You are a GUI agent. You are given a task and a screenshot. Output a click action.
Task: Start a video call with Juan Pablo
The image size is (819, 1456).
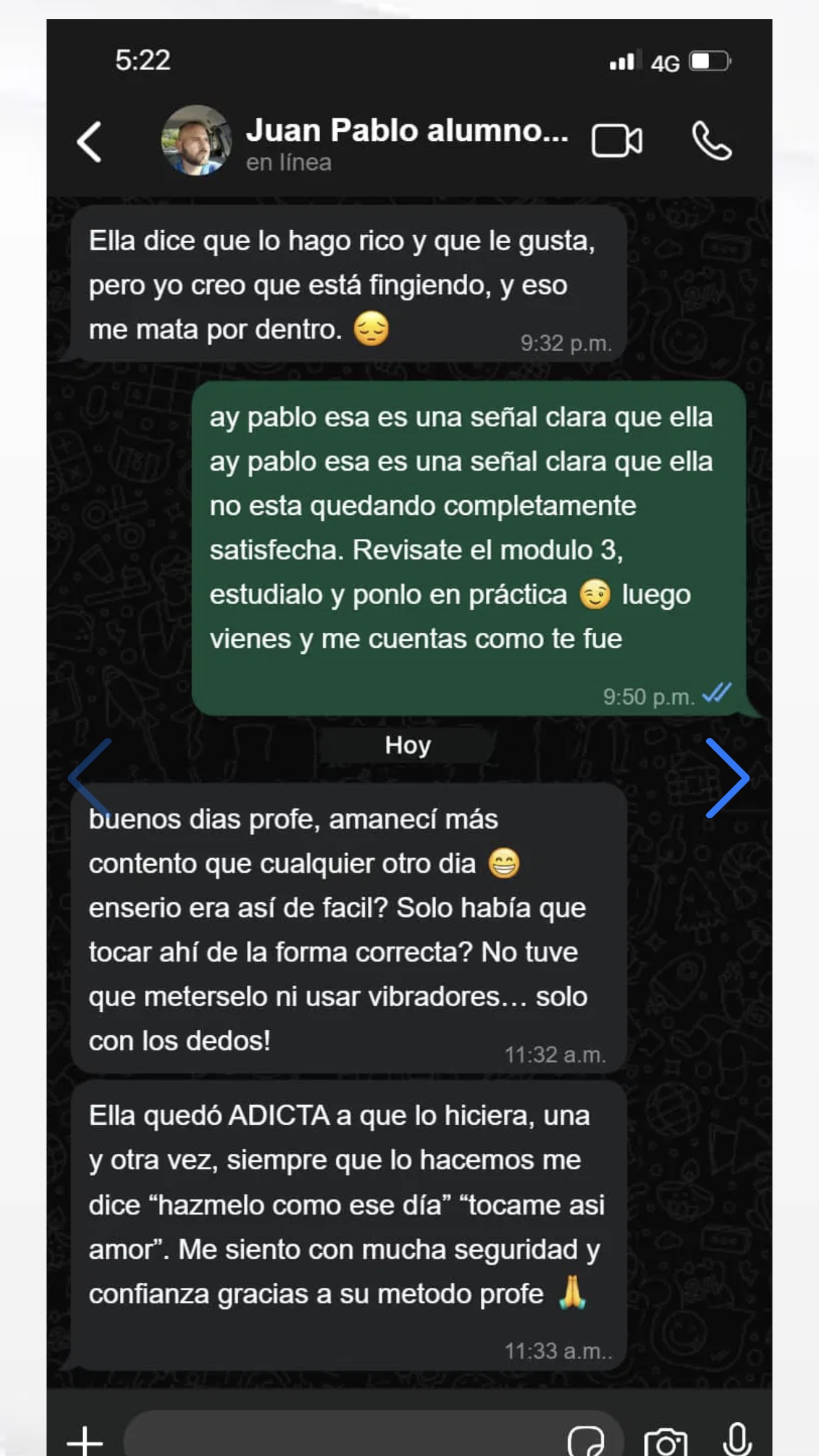(x=617, y=140)
